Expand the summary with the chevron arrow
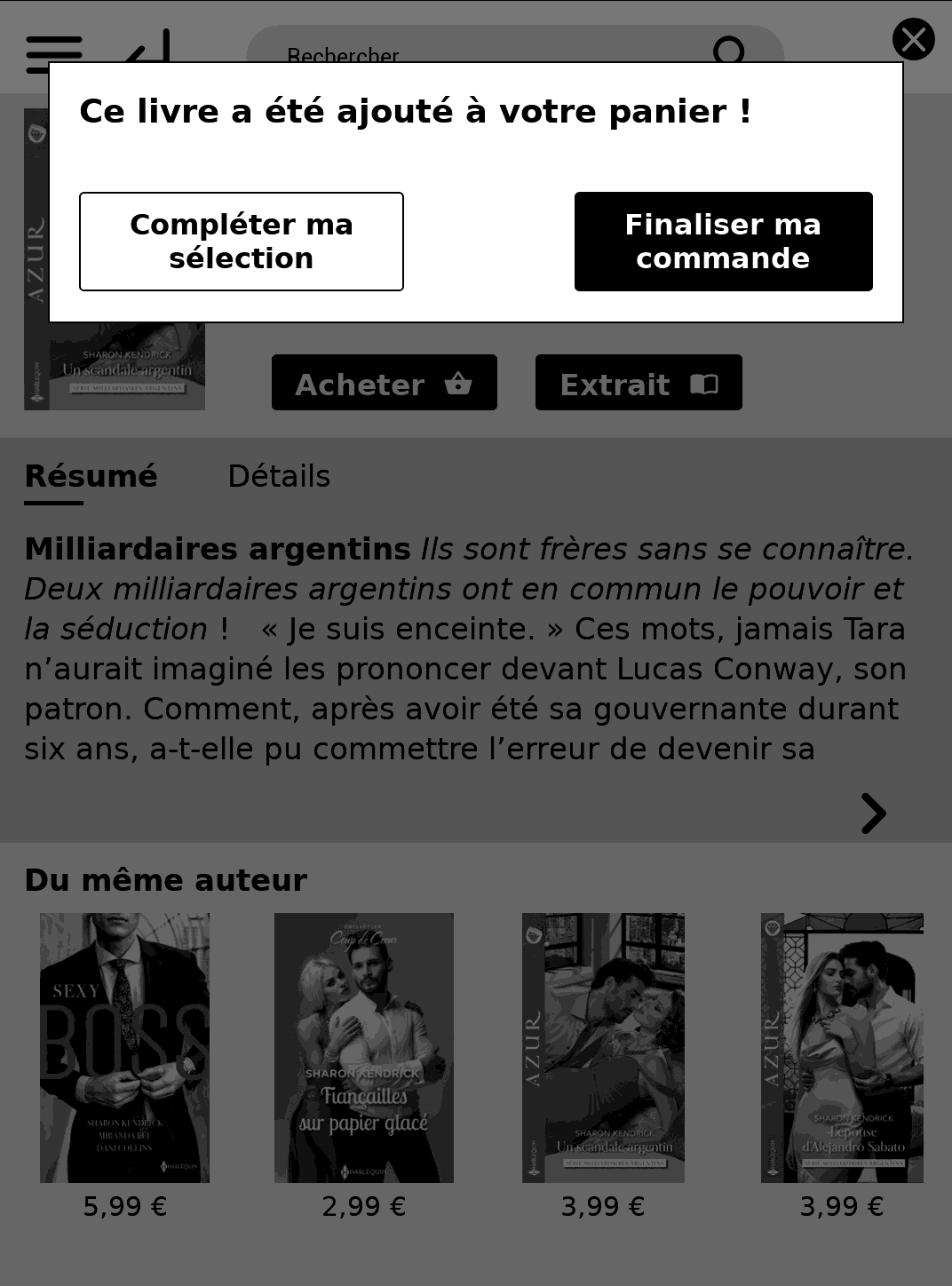952x1286 pixels. click(873, 813)
